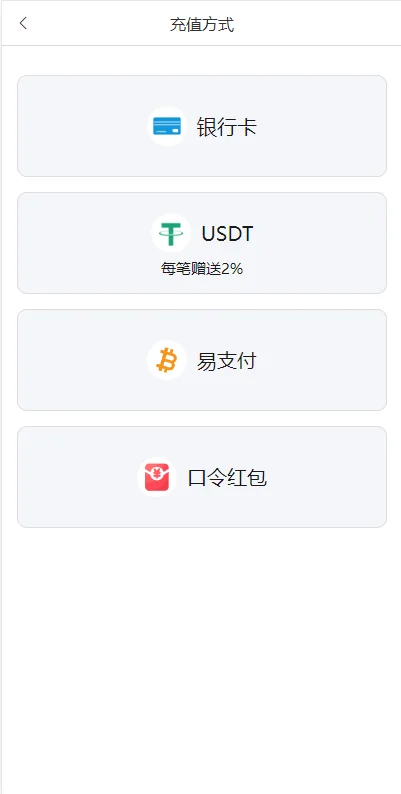Viewport: 401px width, 794px height.
Task: Tap the 口令红包 recharge card
Action: coord(202,477)
